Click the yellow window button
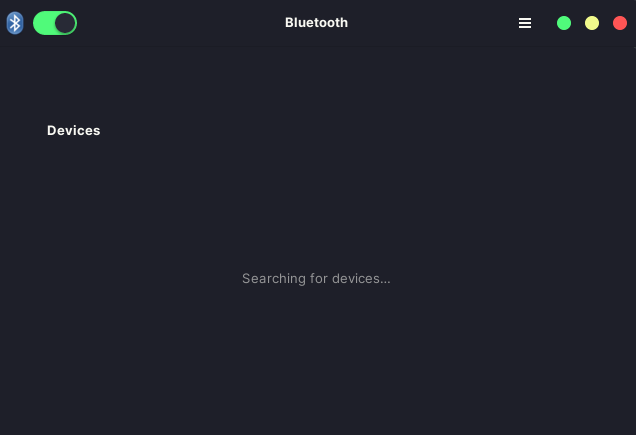This screenshot has width=636, height=435. (592, 23)
